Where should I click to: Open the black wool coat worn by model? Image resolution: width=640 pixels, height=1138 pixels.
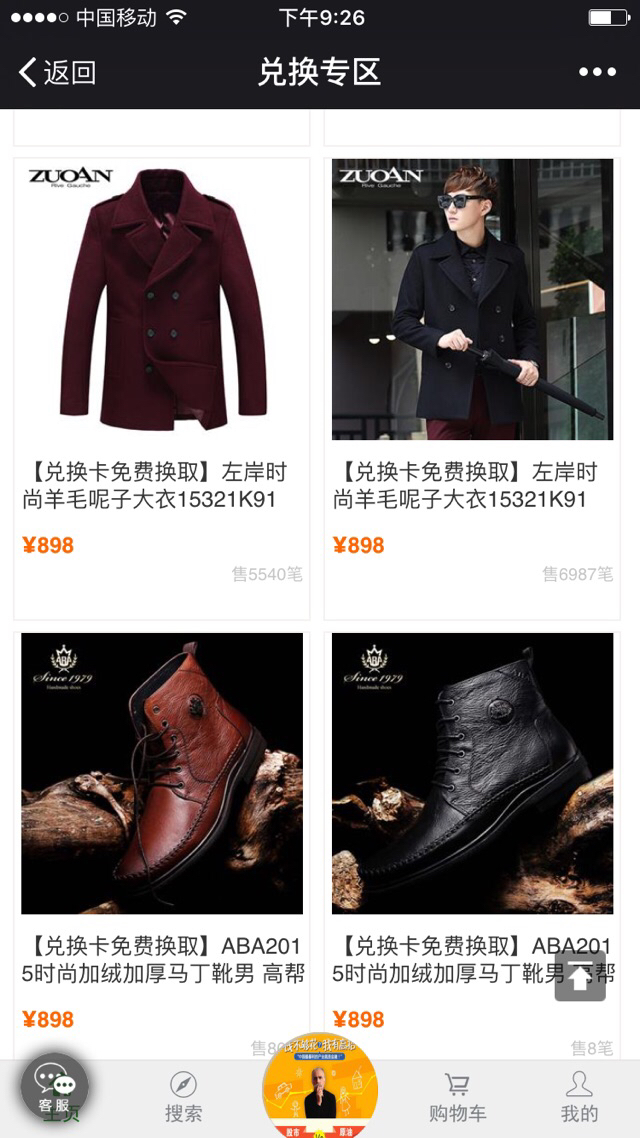pyautogui.click(x=472, y=388)
